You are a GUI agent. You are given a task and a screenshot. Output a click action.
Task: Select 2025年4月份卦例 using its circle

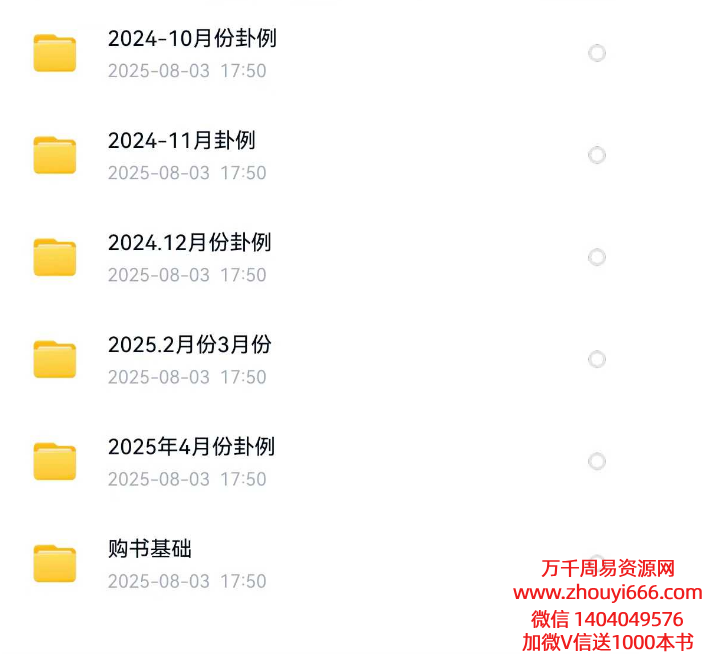click(x=597, y=461)
